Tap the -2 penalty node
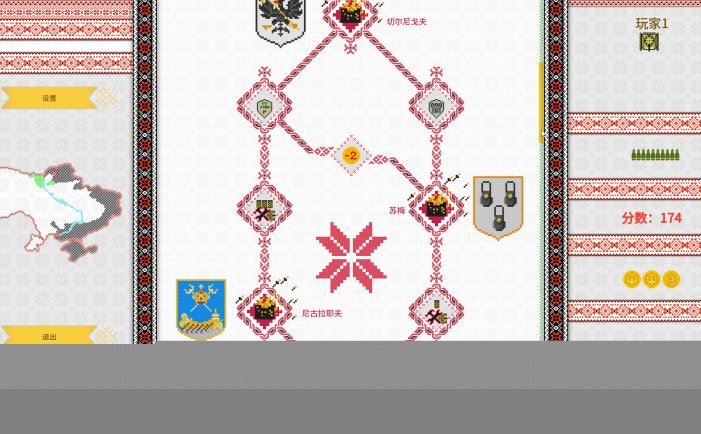 [x=351, y=156]
